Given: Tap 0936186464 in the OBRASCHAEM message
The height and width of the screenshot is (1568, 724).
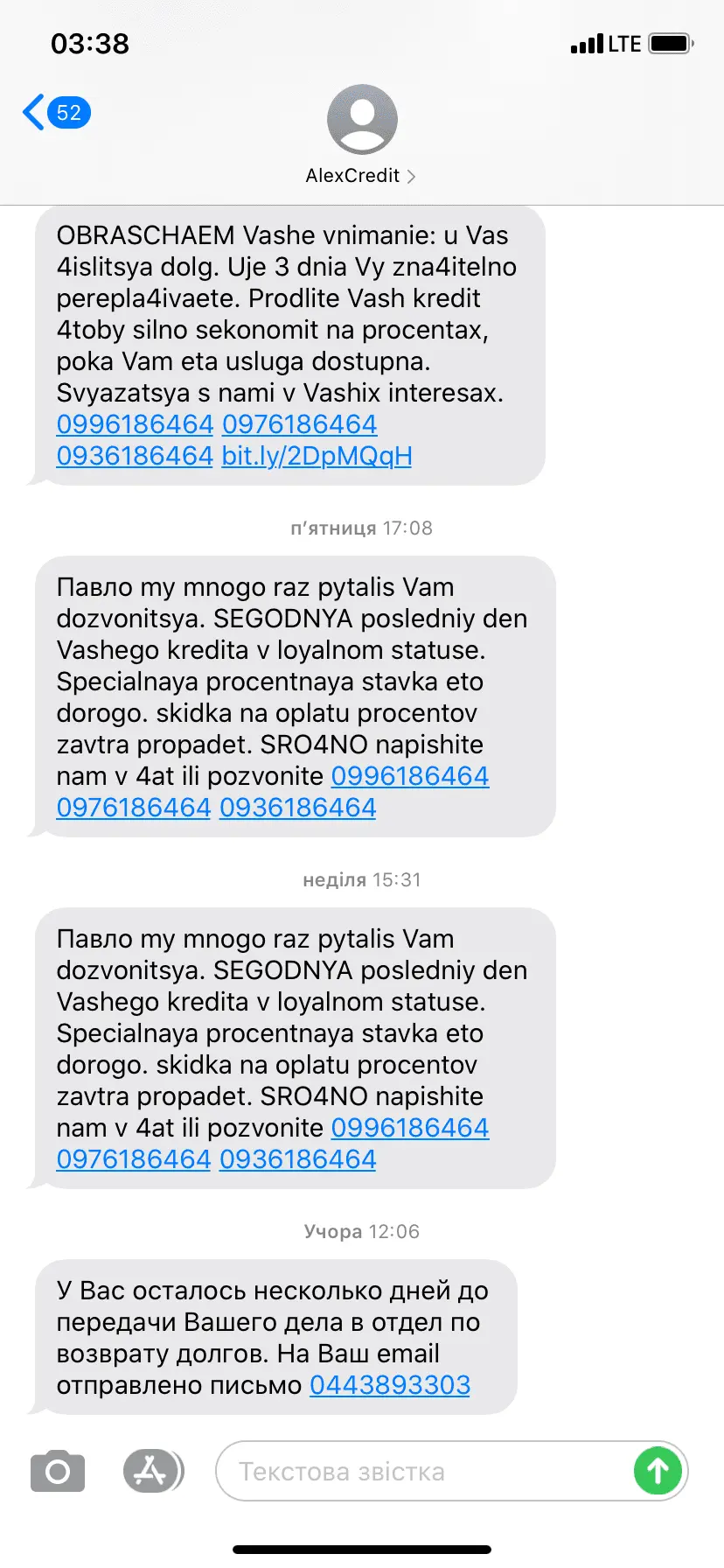Looking at the screenshot, I should [135, 456].
